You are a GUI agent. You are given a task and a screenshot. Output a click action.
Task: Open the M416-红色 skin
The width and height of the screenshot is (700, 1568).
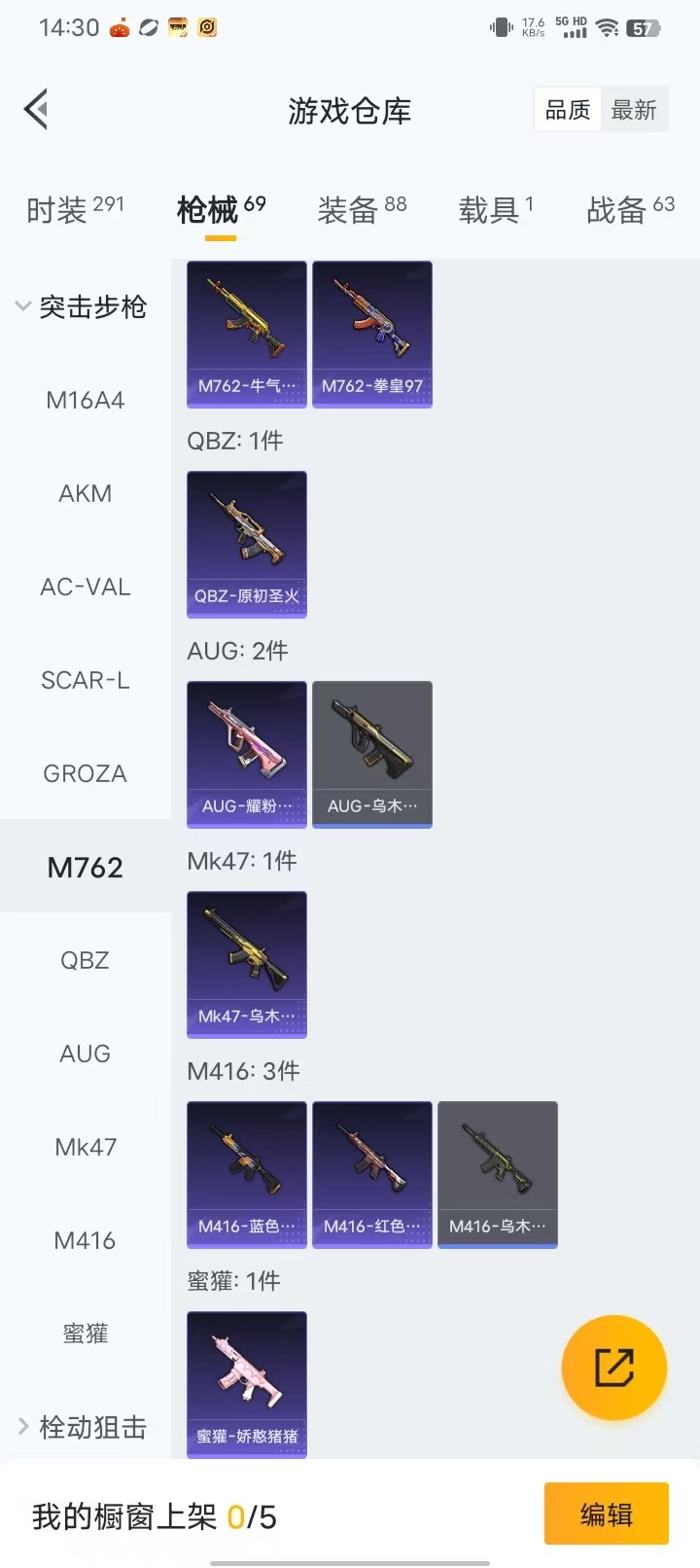(372, 1174)
